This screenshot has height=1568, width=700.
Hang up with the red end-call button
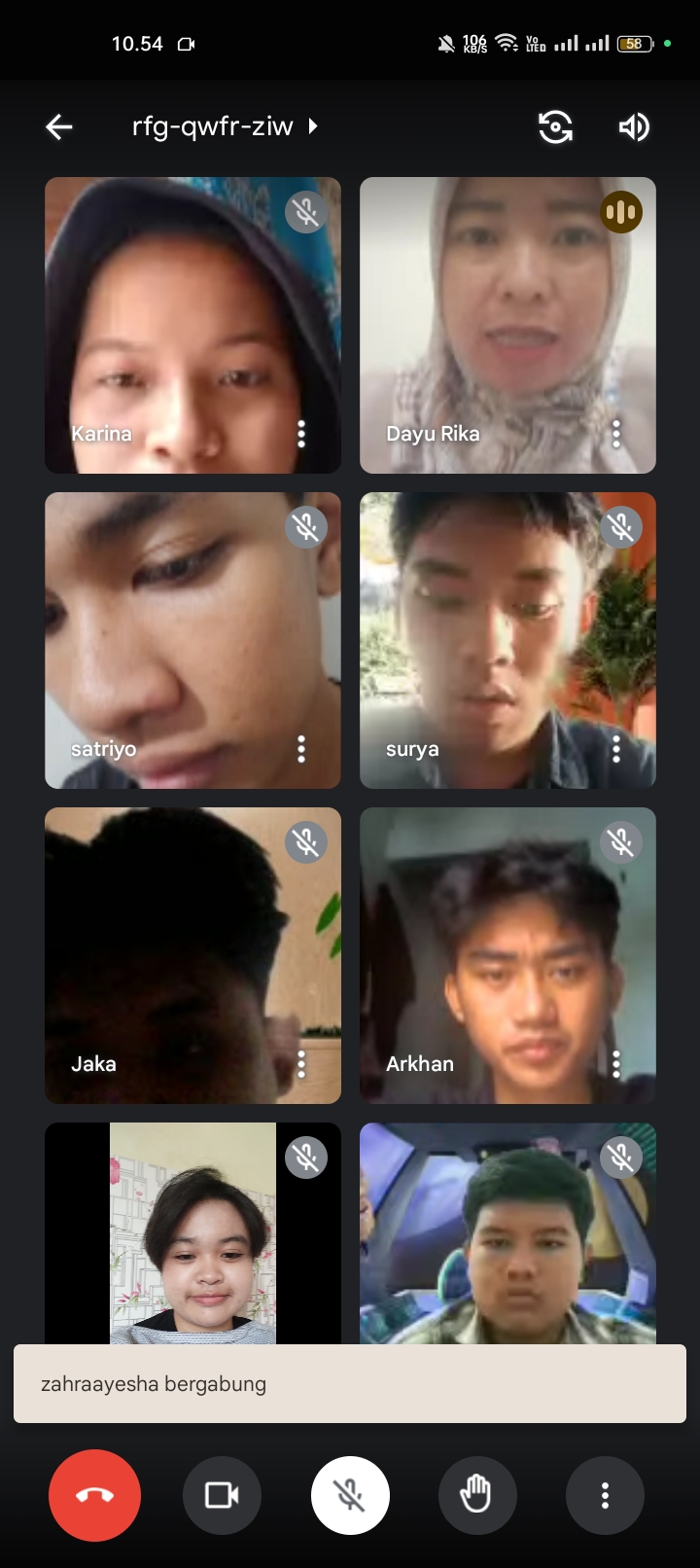pos(94,1495)
